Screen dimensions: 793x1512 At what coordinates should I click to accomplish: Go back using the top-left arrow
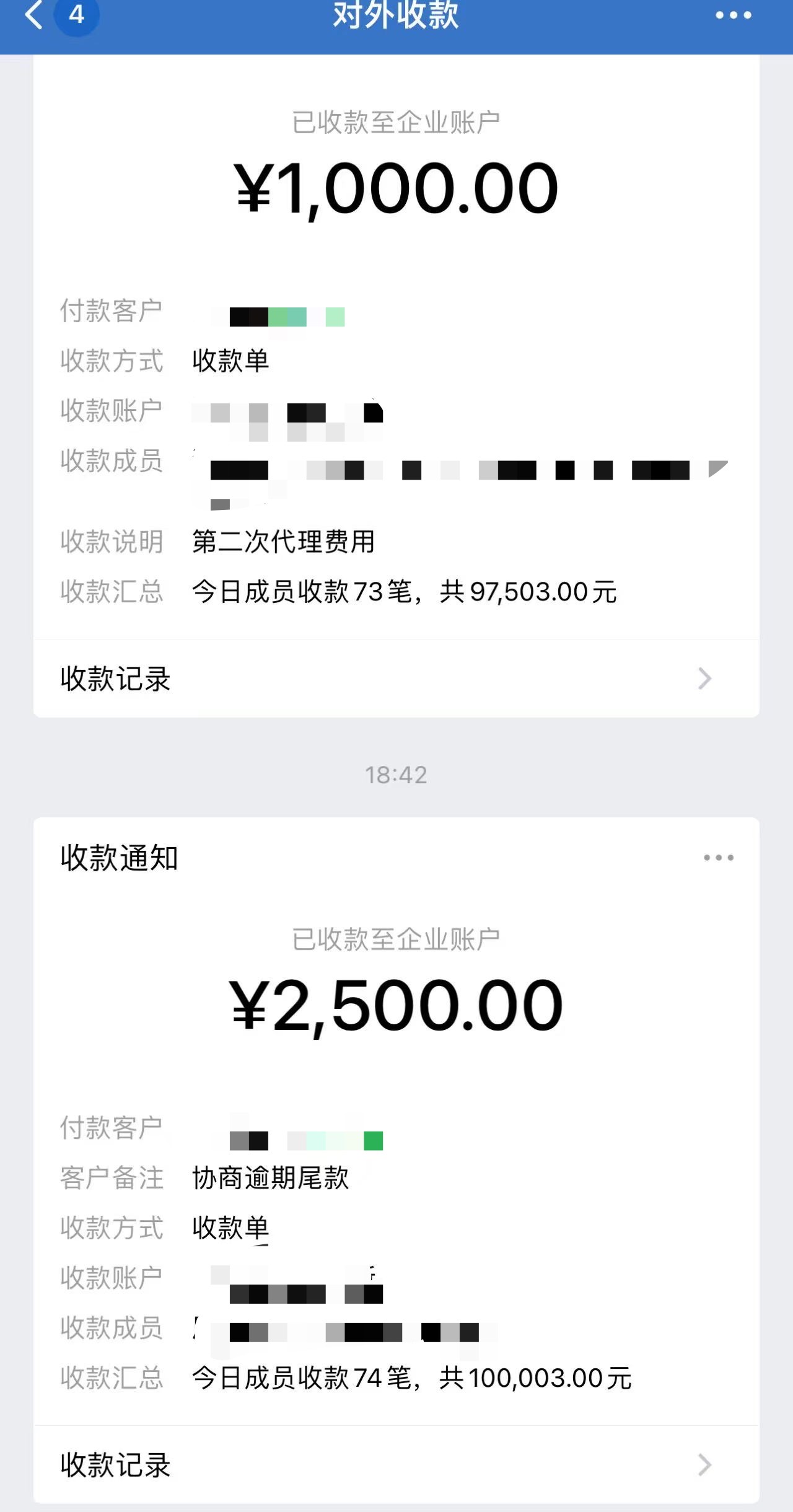[34, 15]
